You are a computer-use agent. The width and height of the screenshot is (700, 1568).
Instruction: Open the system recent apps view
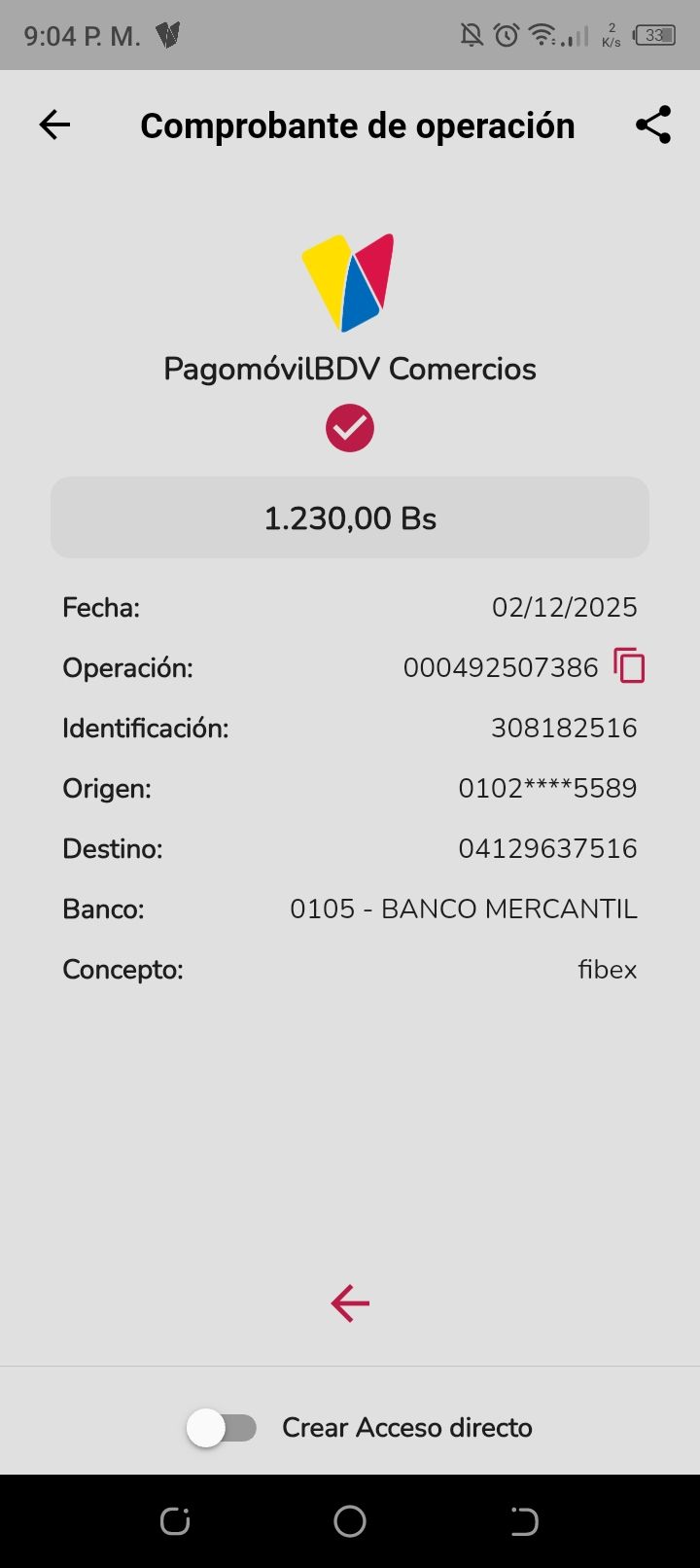click(x=175, y=1521)
